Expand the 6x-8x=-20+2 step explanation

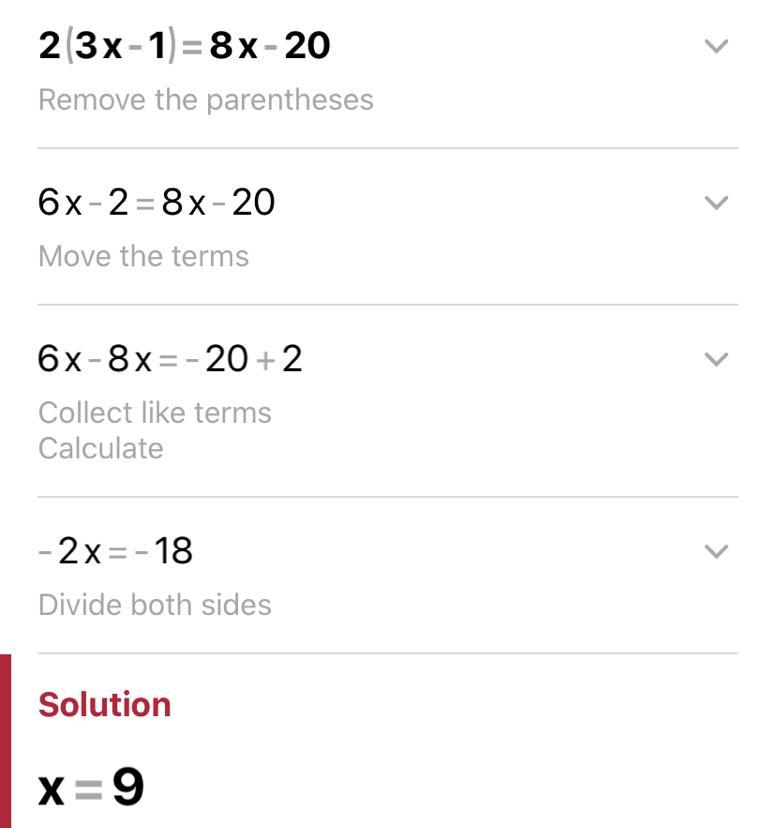point(715,359)
